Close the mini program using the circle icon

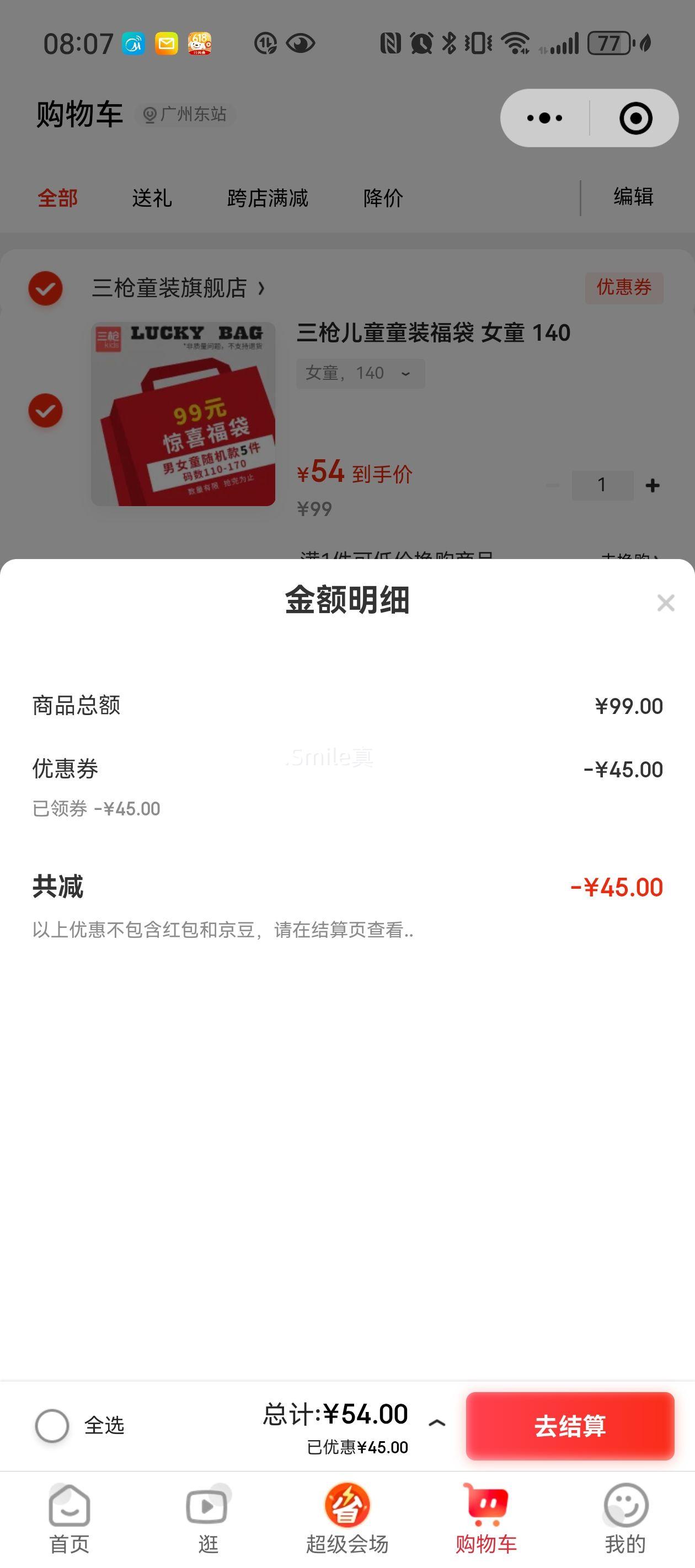[x=636, y=118]
